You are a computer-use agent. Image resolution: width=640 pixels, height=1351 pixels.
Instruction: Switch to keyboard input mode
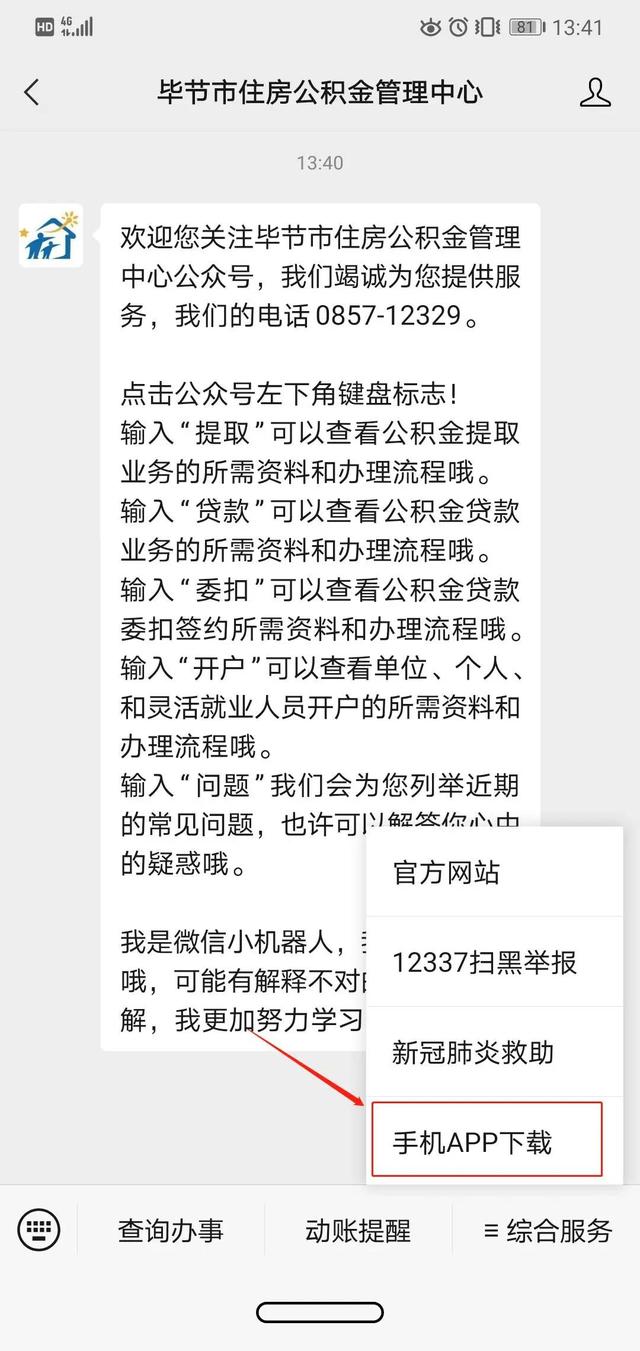(39, 1229)
